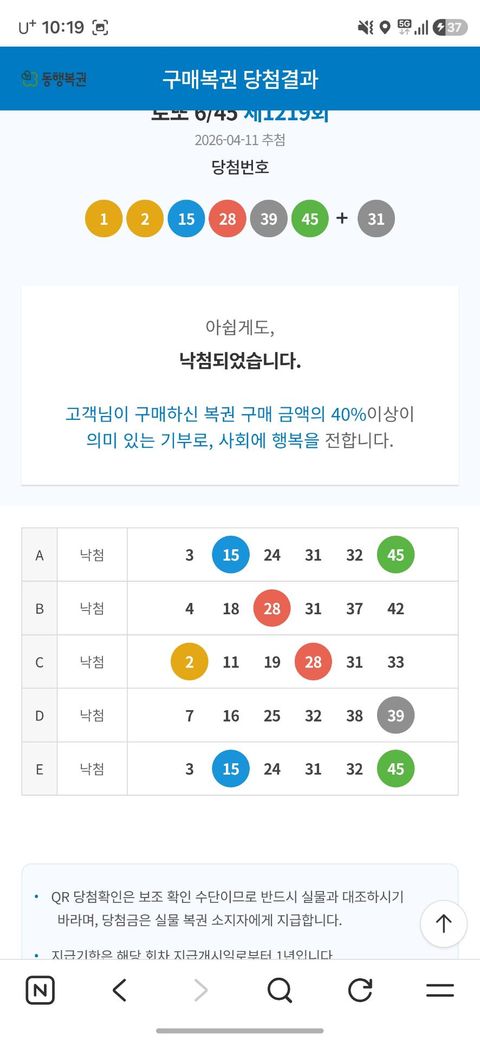Open the Naver home button in the toolbar
Image resolution: width=480 pixels, height=1040 pixels.
pos(40,991)
